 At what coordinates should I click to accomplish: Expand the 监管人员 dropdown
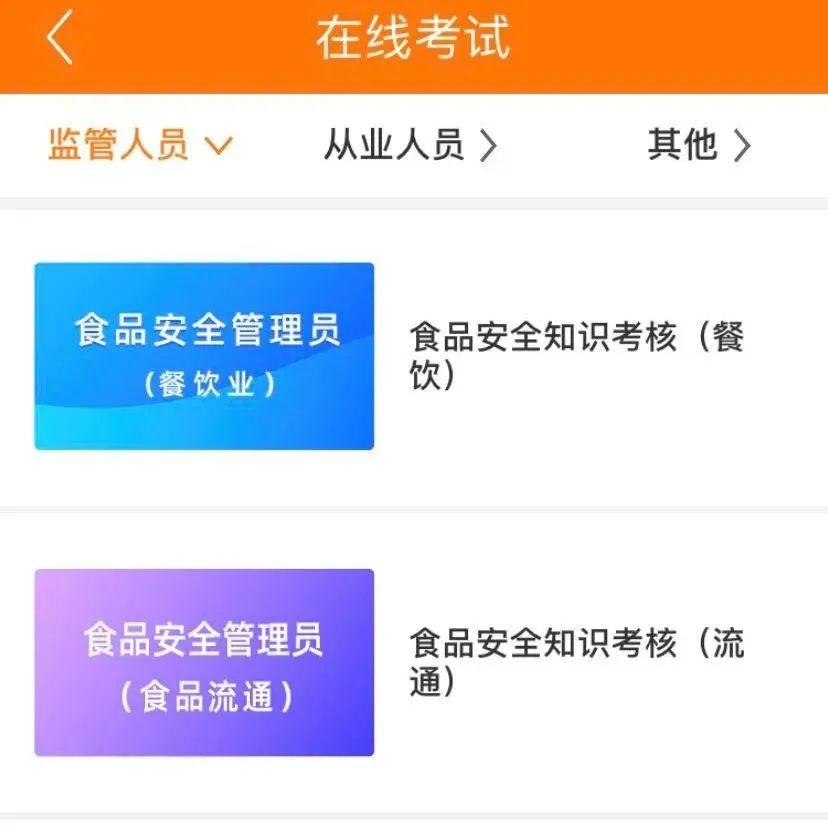click(x=140, y=146)
